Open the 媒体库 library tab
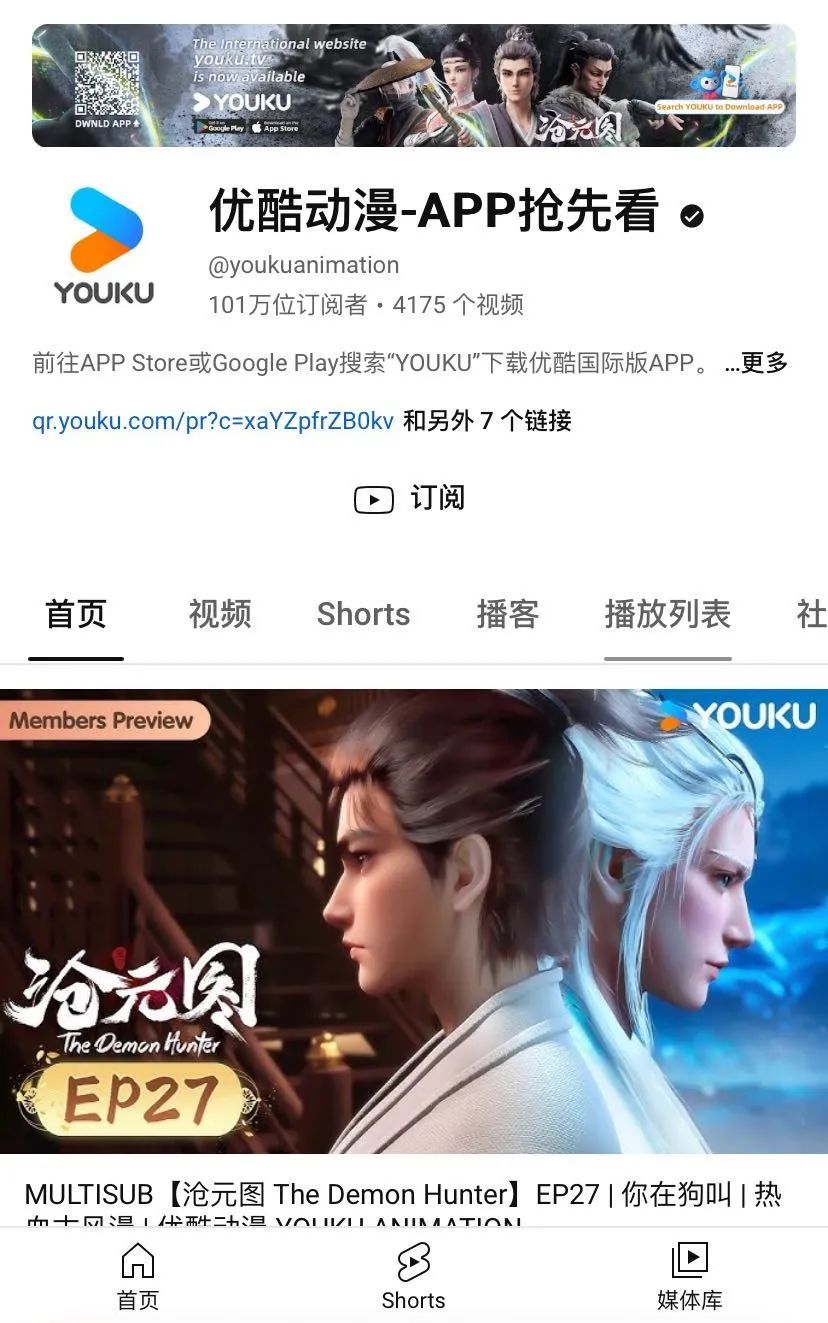This screenshot has height=1323, width=828. tap(689, 1276)
